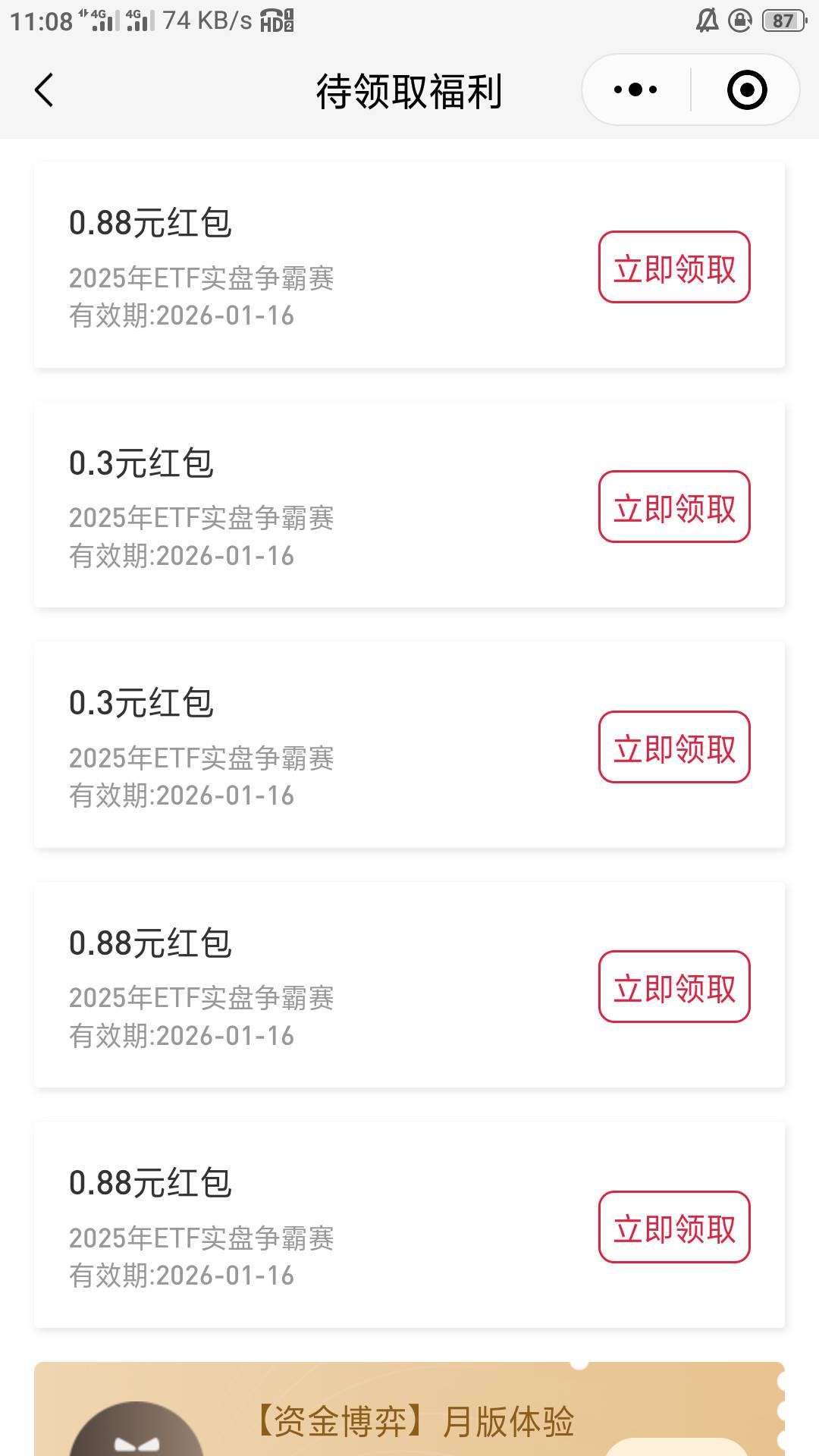Claim the first 0.88元红包 in the list
The image size is (819, 1456).
[x=673, y=268]
